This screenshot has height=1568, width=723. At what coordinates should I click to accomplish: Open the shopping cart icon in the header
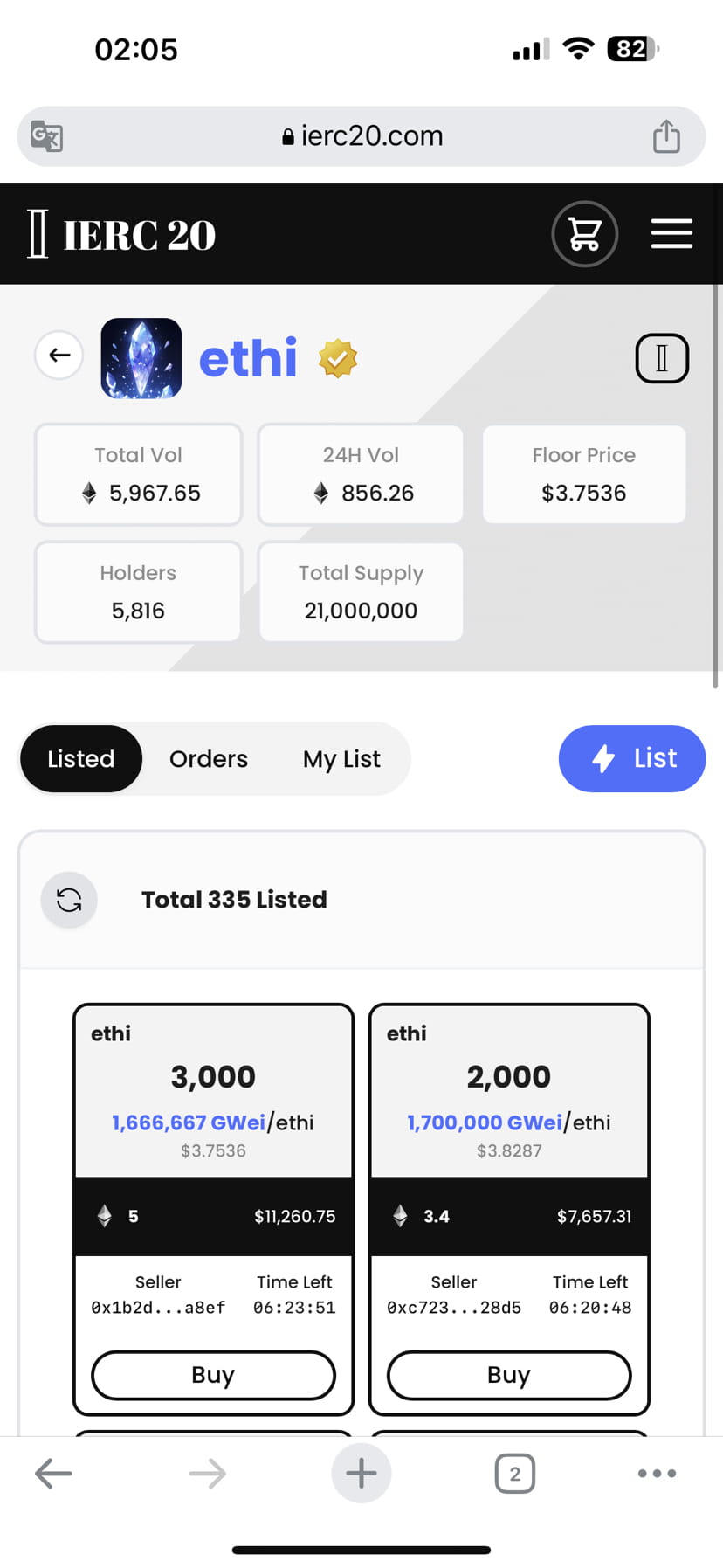[x=584, y=234]
